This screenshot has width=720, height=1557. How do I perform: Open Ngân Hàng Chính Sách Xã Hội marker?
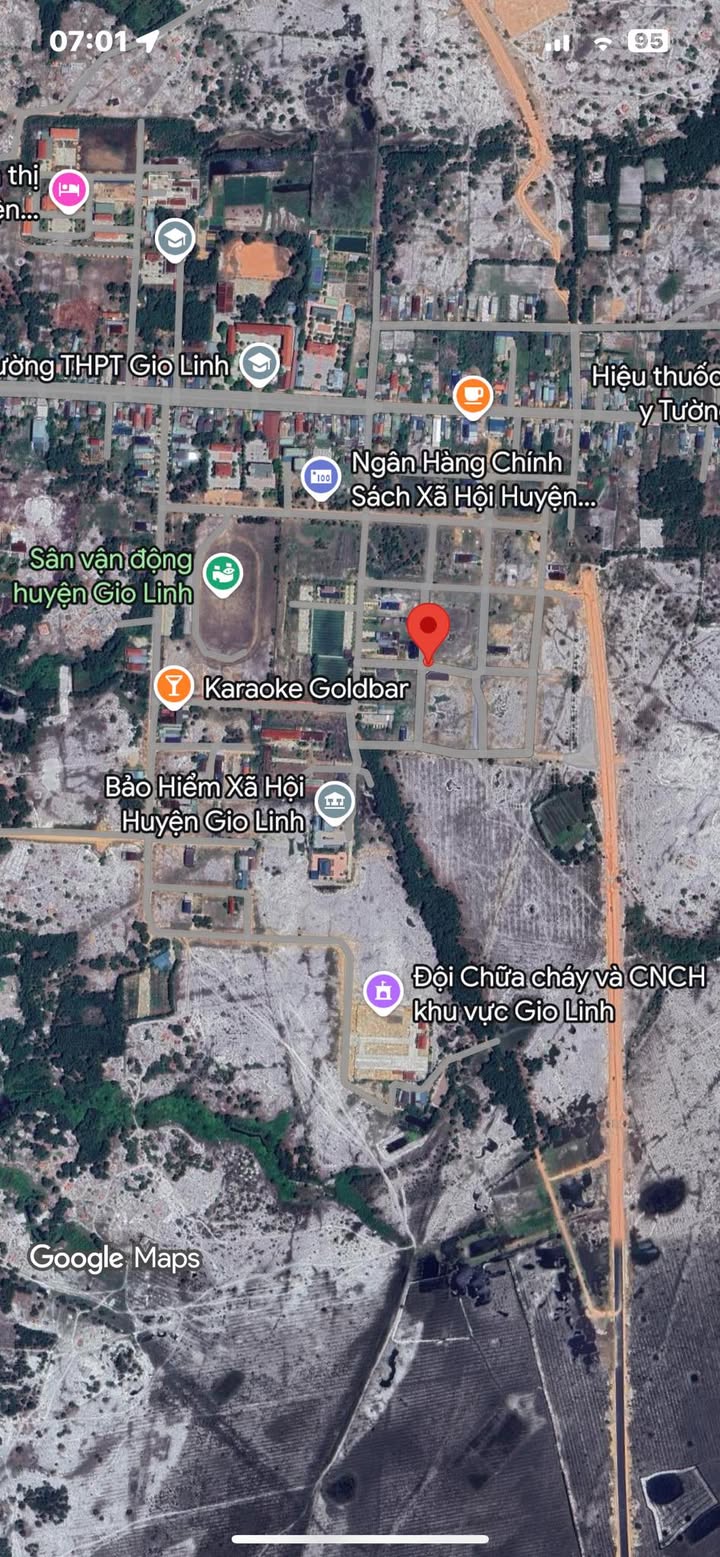point(321,478)
